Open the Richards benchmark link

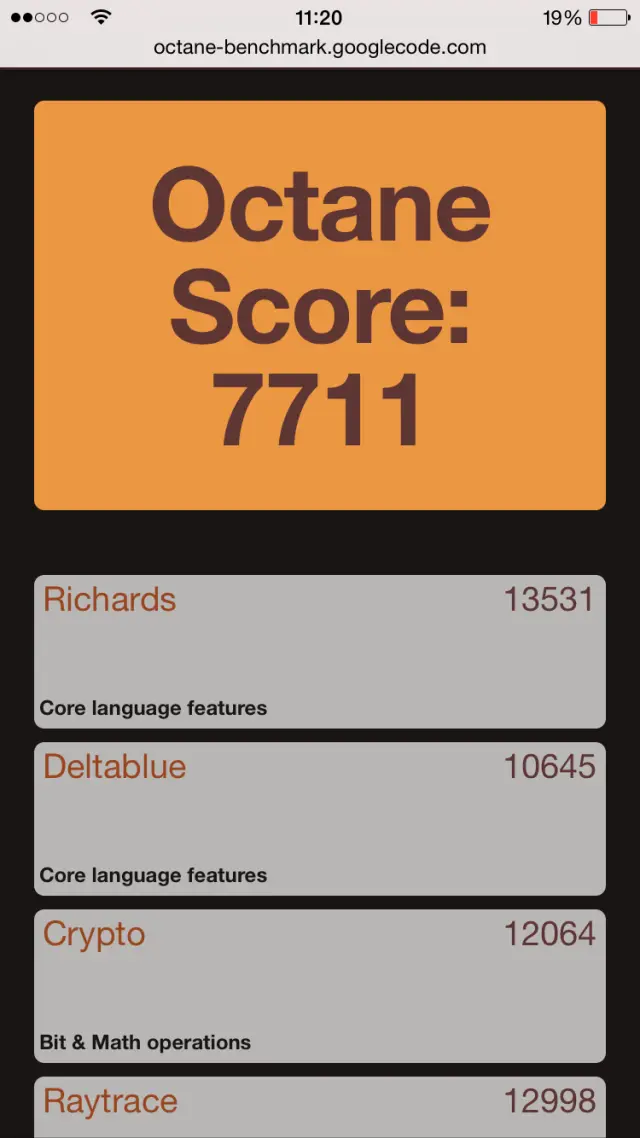(110, 600)
